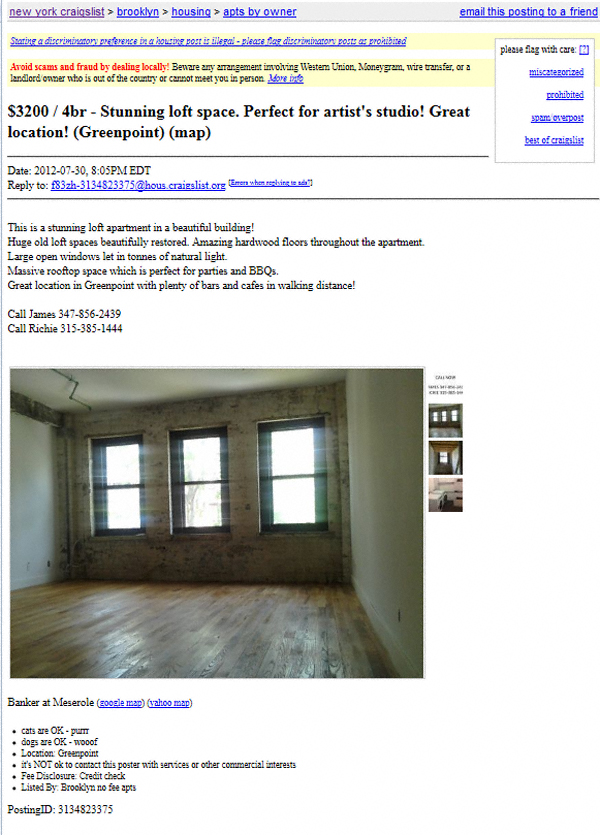
Task: Go to the brooklyn breadcrumb link
Action: point(138,12)
